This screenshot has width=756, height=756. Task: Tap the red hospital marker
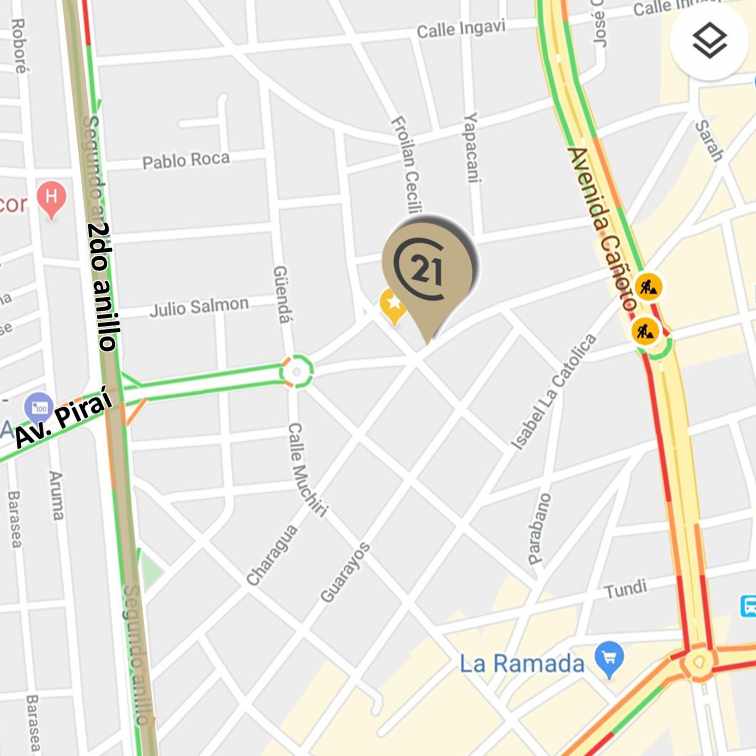tap(50, 197)
